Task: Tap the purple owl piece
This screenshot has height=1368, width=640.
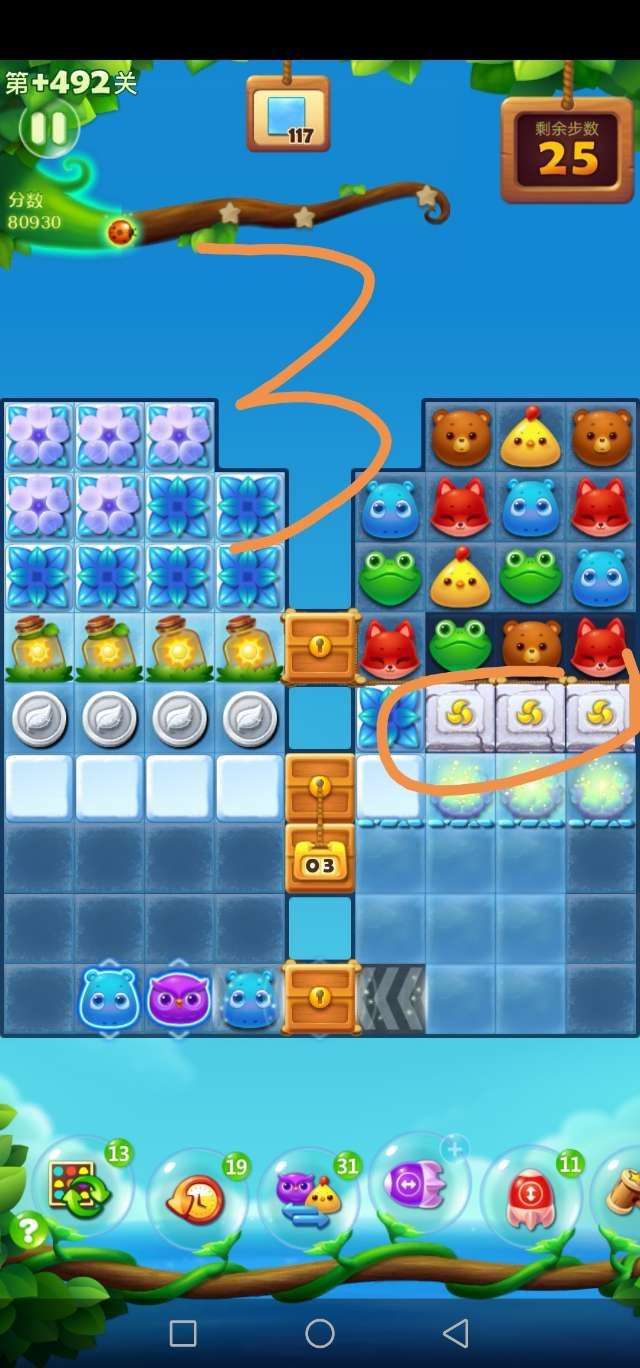Action: pyautogui.click(x=178, y=998)
